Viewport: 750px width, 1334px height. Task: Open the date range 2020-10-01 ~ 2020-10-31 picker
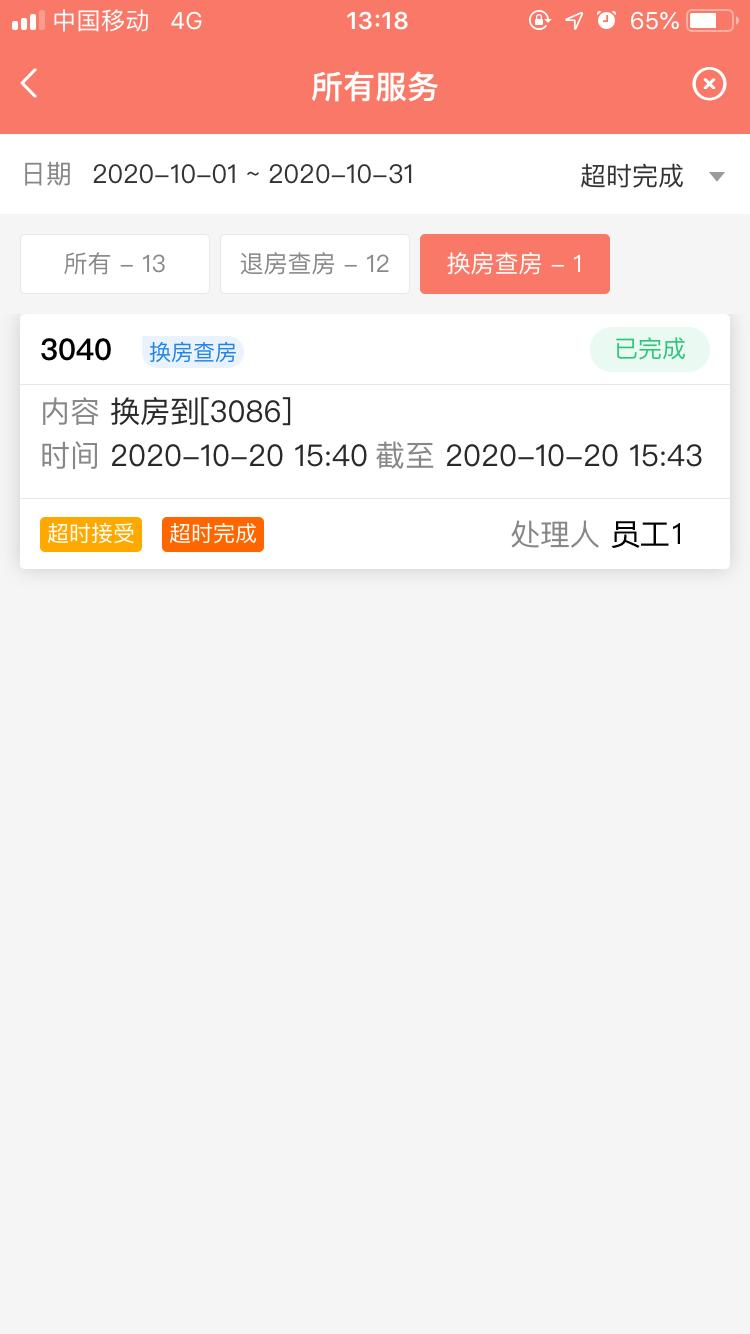pyautogui.click(x=253, y=174)
